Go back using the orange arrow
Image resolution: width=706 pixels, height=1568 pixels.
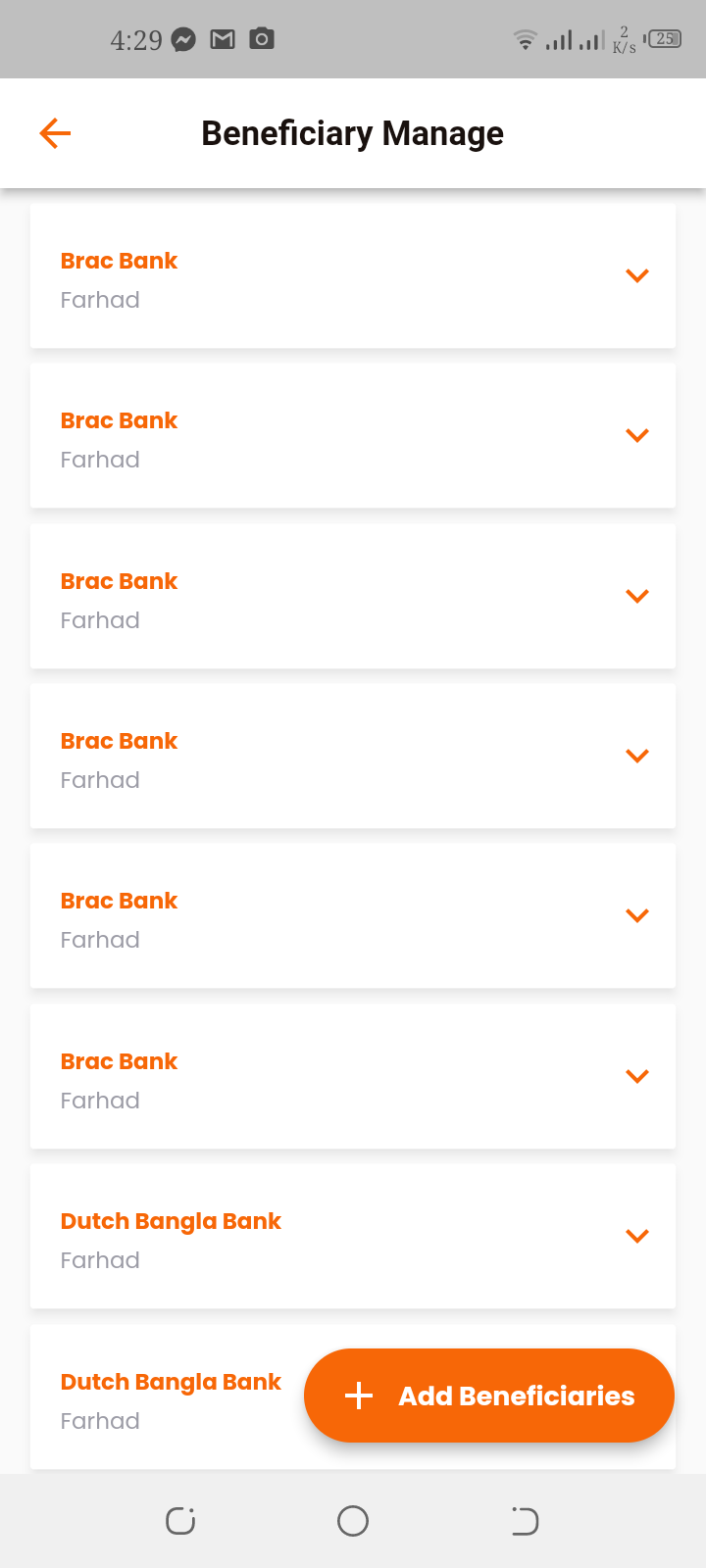[x=54, y=132]
